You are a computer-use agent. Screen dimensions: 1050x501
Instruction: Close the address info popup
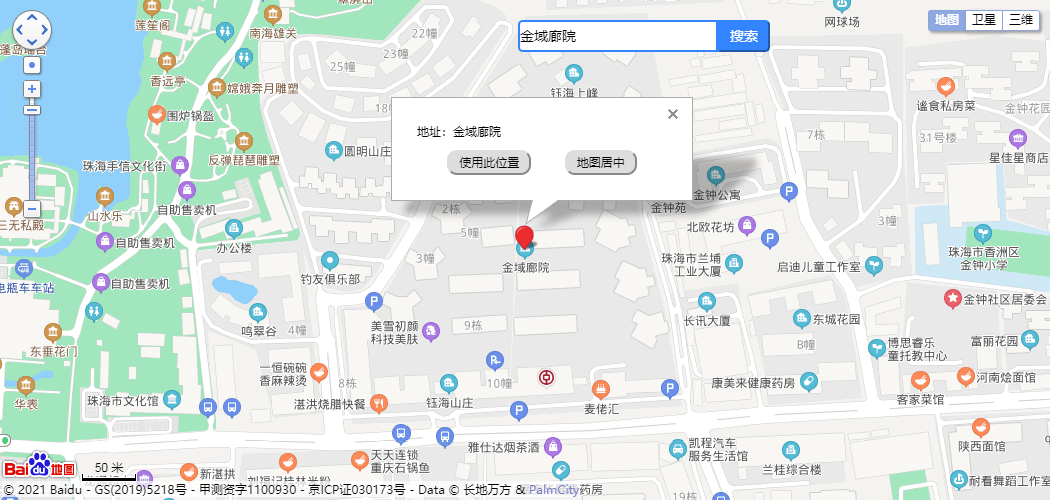673,114
